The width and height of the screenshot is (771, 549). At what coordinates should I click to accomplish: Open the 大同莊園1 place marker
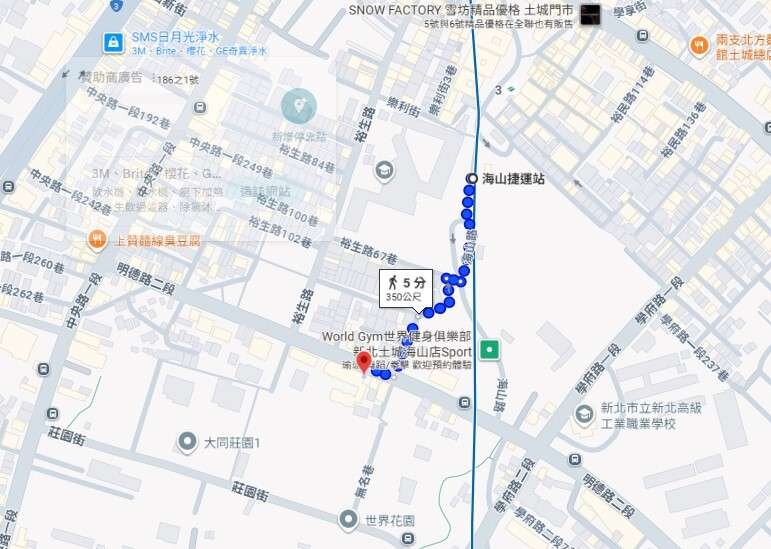point(186,441)
